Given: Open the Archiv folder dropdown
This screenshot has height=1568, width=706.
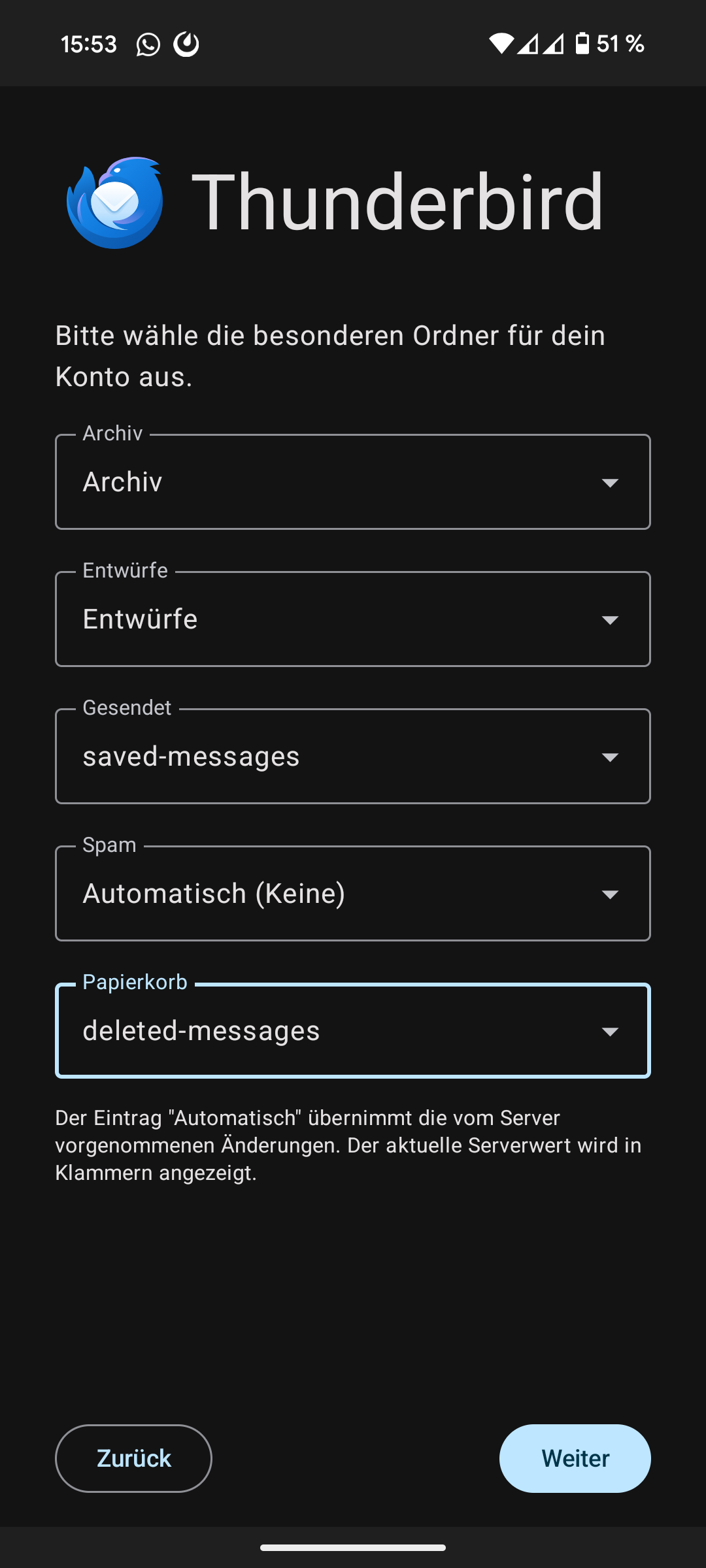Looking at the screenshot, I should [353, 482].
